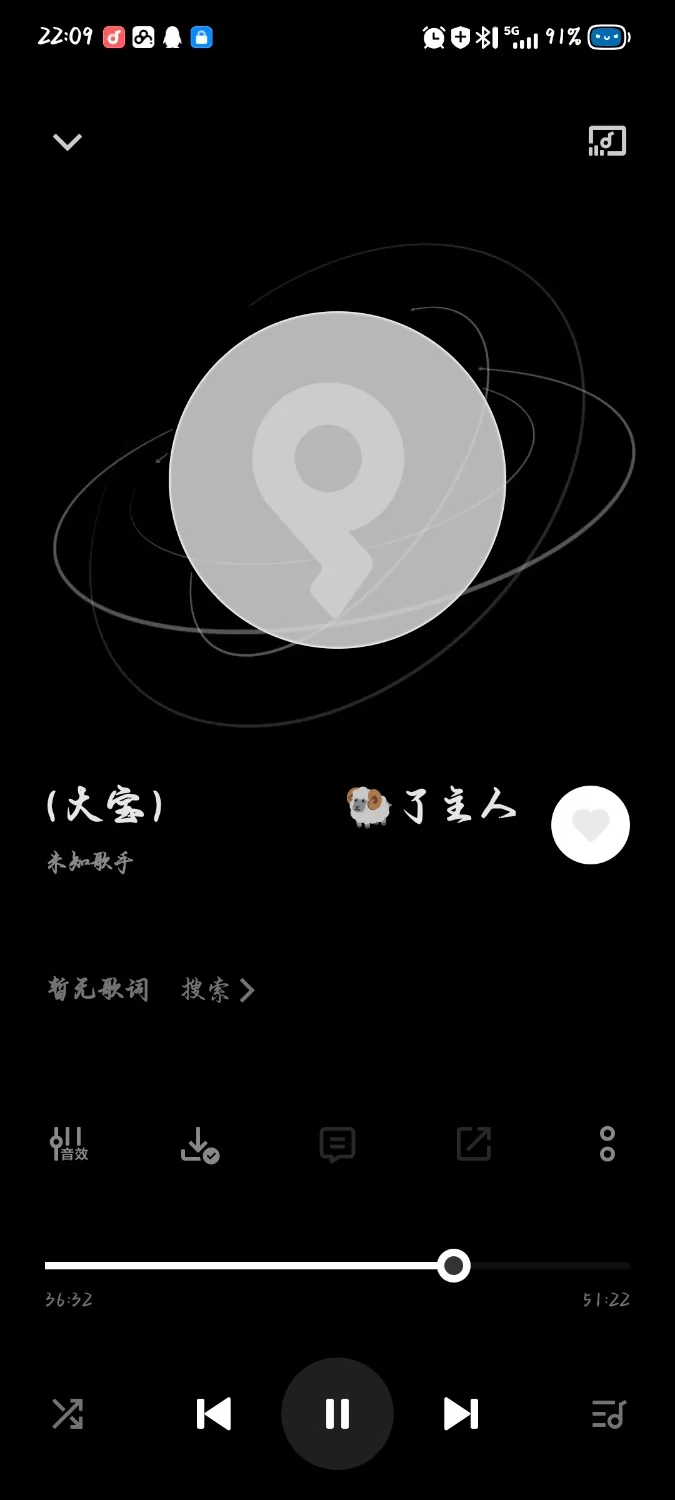The image size is (675, 1500).
Task: Open the more options menu
Action: (x=607, y=1143)
